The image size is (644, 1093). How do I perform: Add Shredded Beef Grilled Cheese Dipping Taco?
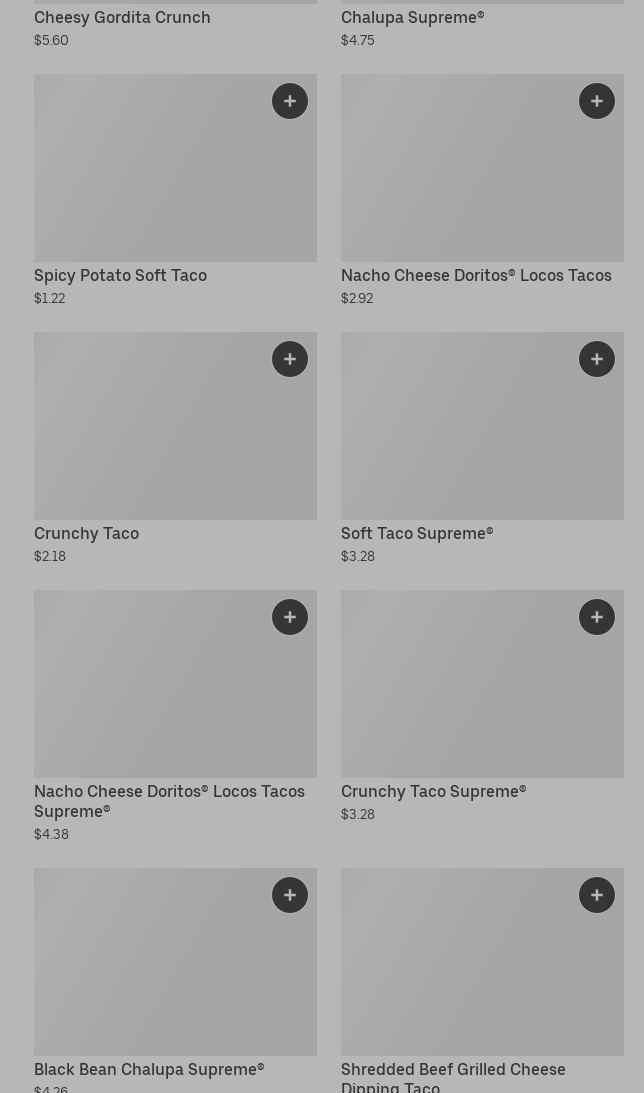pos(597,895)
